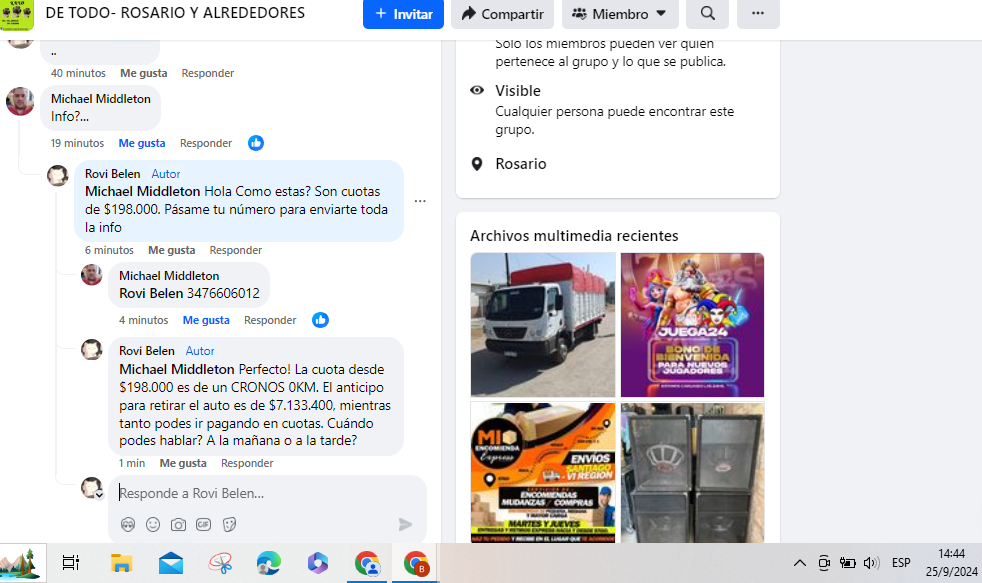982x583 pixels.
Task: Insert an emoji in the reply
Action: [x=153, y=524]
